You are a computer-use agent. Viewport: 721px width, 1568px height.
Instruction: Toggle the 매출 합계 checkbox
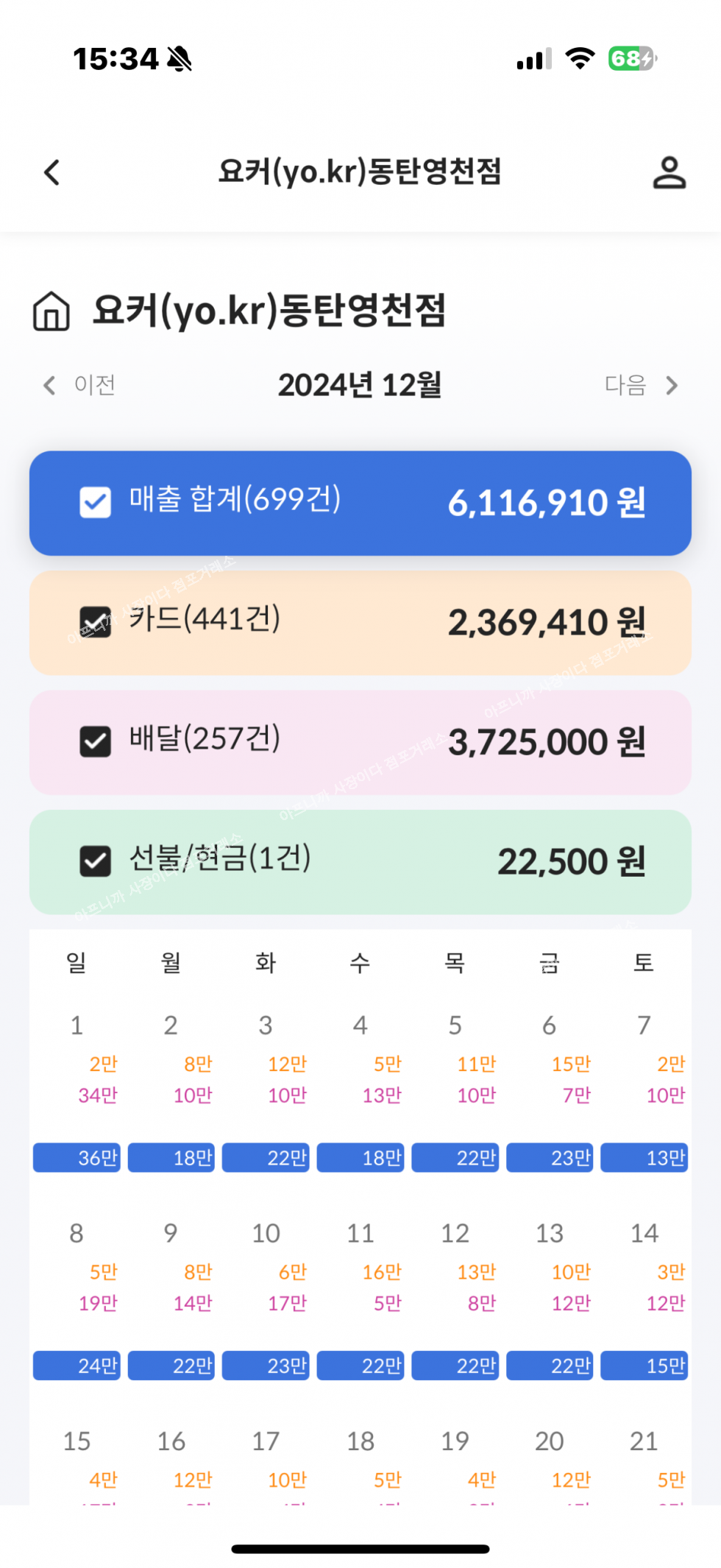tap(96, 503)
